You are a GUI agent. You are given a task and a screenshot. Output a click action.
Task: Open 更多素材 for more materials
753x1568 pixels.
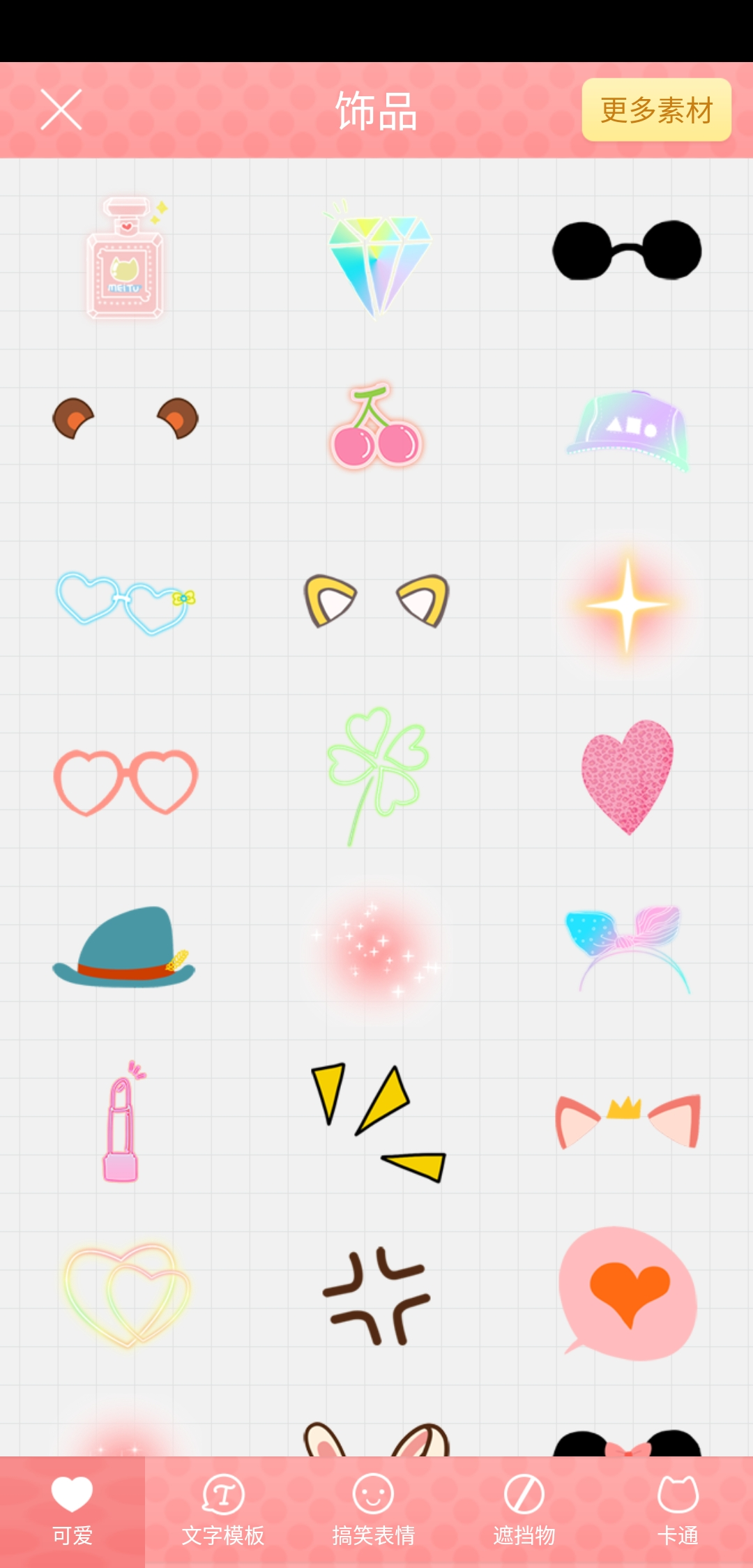click(656, 110)
